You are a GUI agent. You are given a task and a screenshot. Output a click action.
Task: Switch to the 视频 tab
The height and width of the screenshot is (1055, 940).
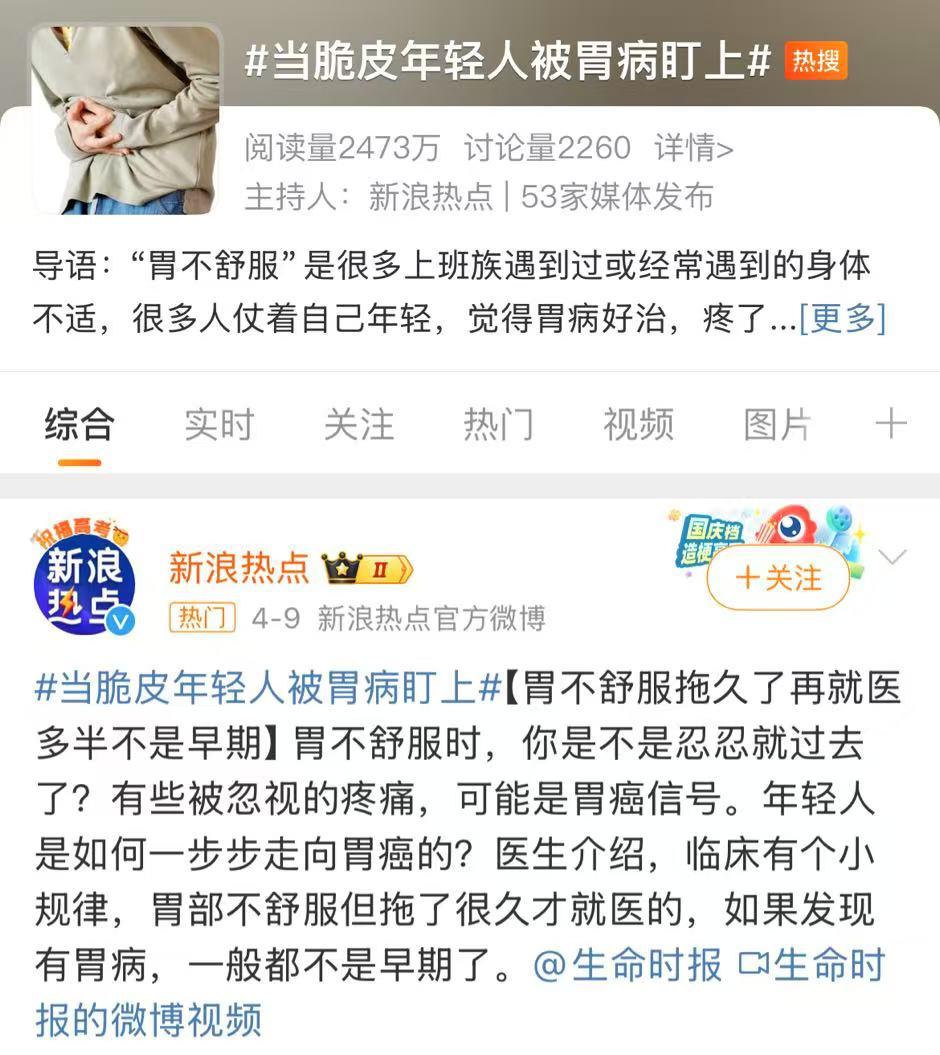coord(638,424)
